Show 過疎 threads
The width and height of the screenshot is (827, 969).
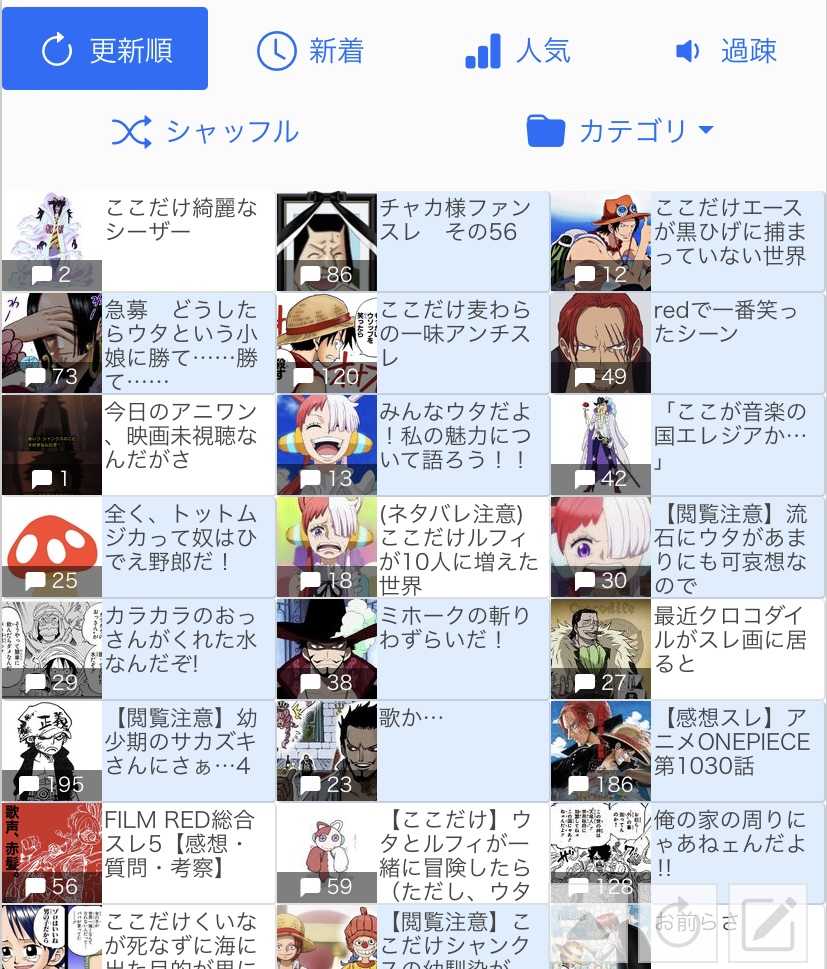pyautogui.click(x=725, y=51)
